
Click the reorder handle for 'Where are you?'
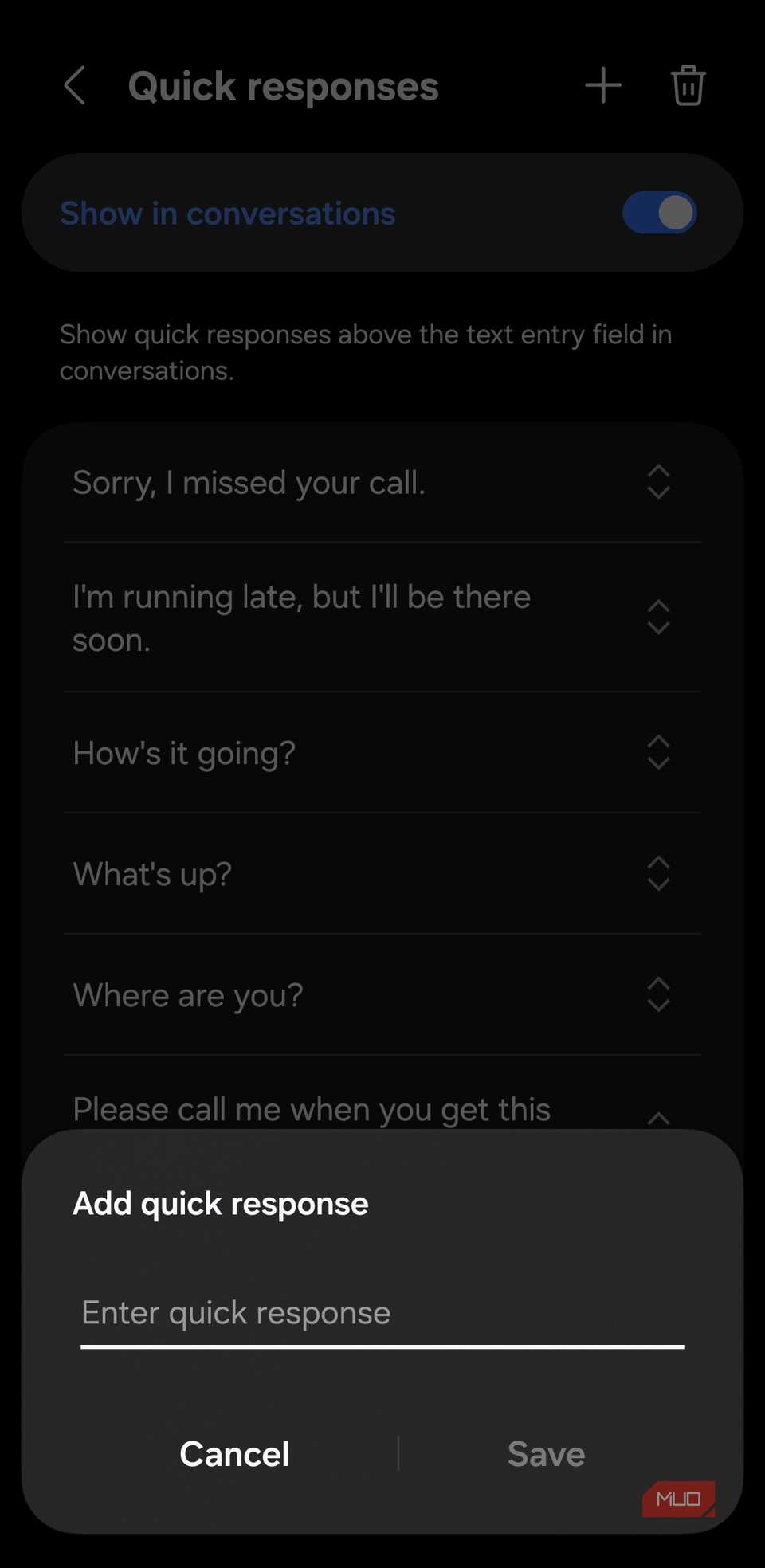(x=658, y=994)
